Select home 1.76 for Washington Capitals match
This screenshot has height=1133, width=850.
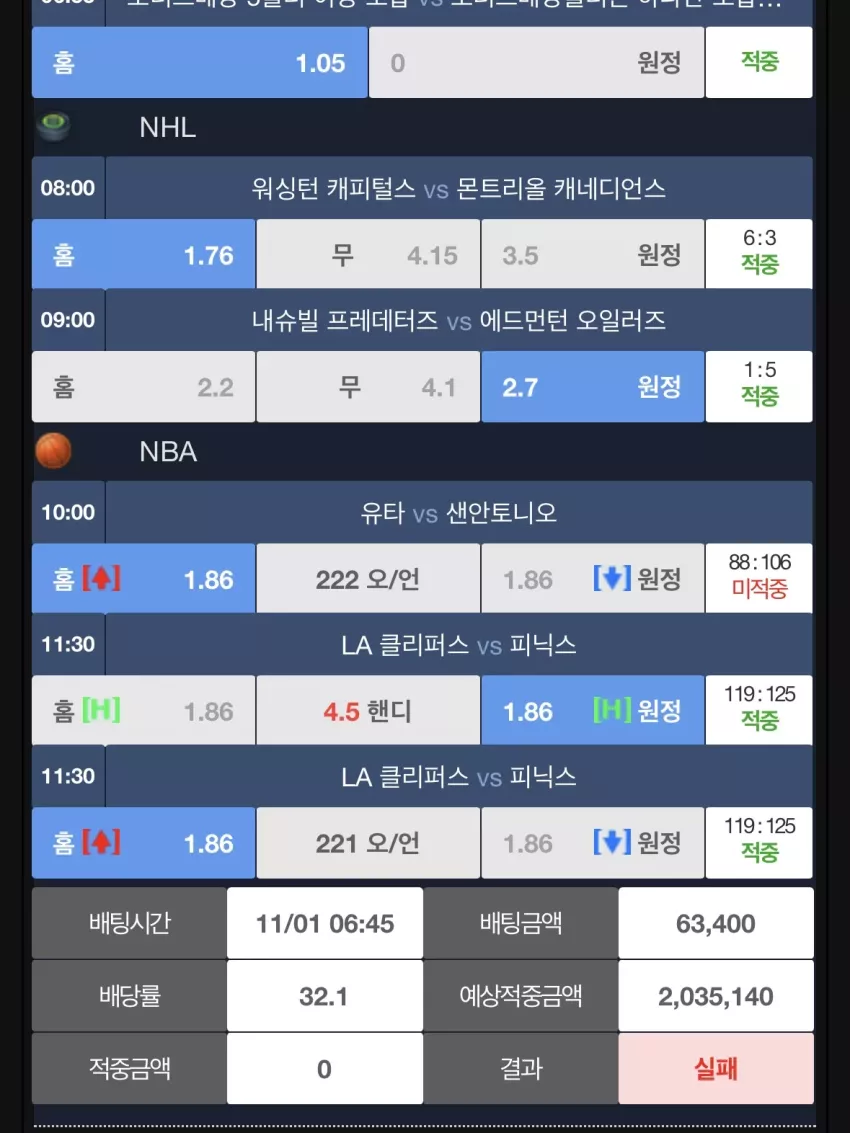(x=143, y=254)
